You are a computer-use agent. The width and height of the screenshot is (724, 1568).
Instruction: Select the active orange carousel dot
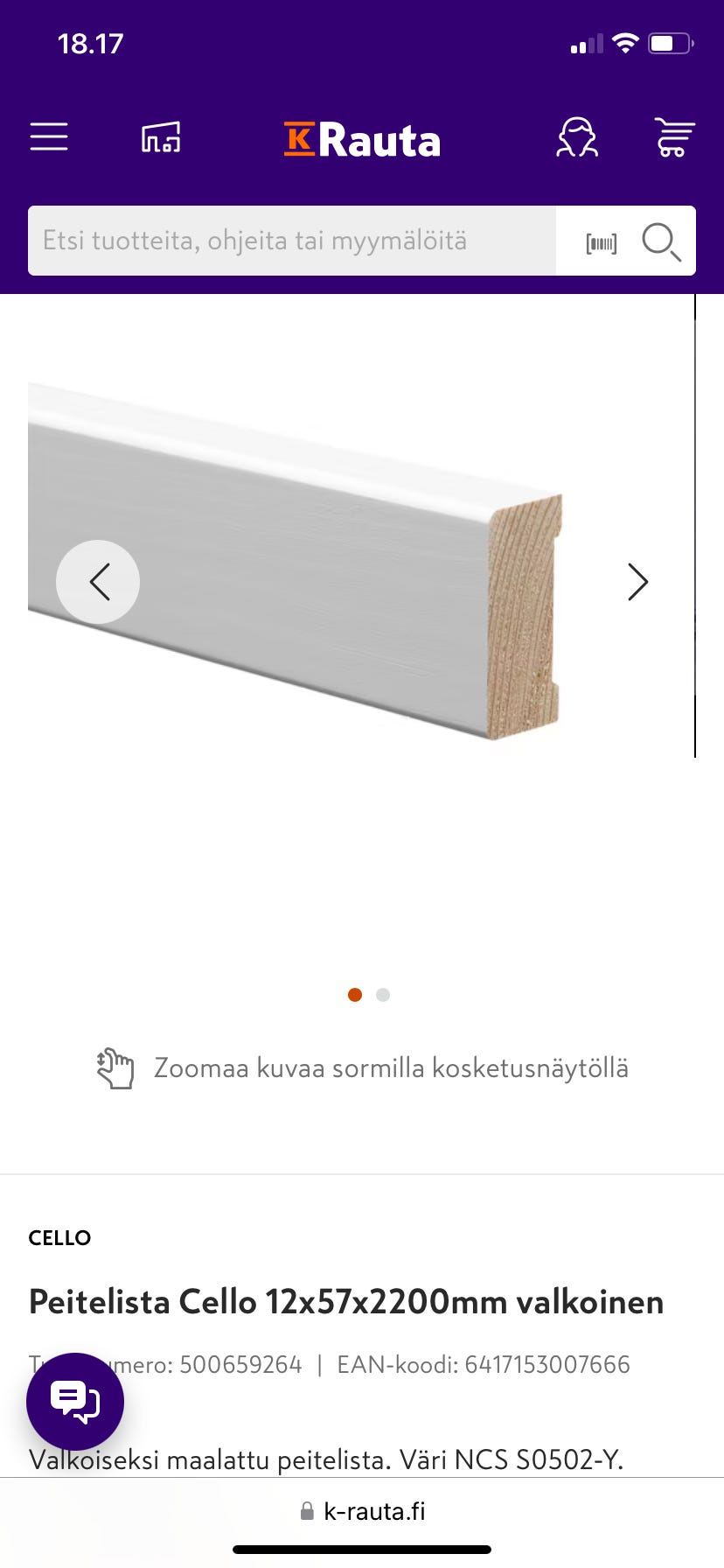[x=355, y=995]
